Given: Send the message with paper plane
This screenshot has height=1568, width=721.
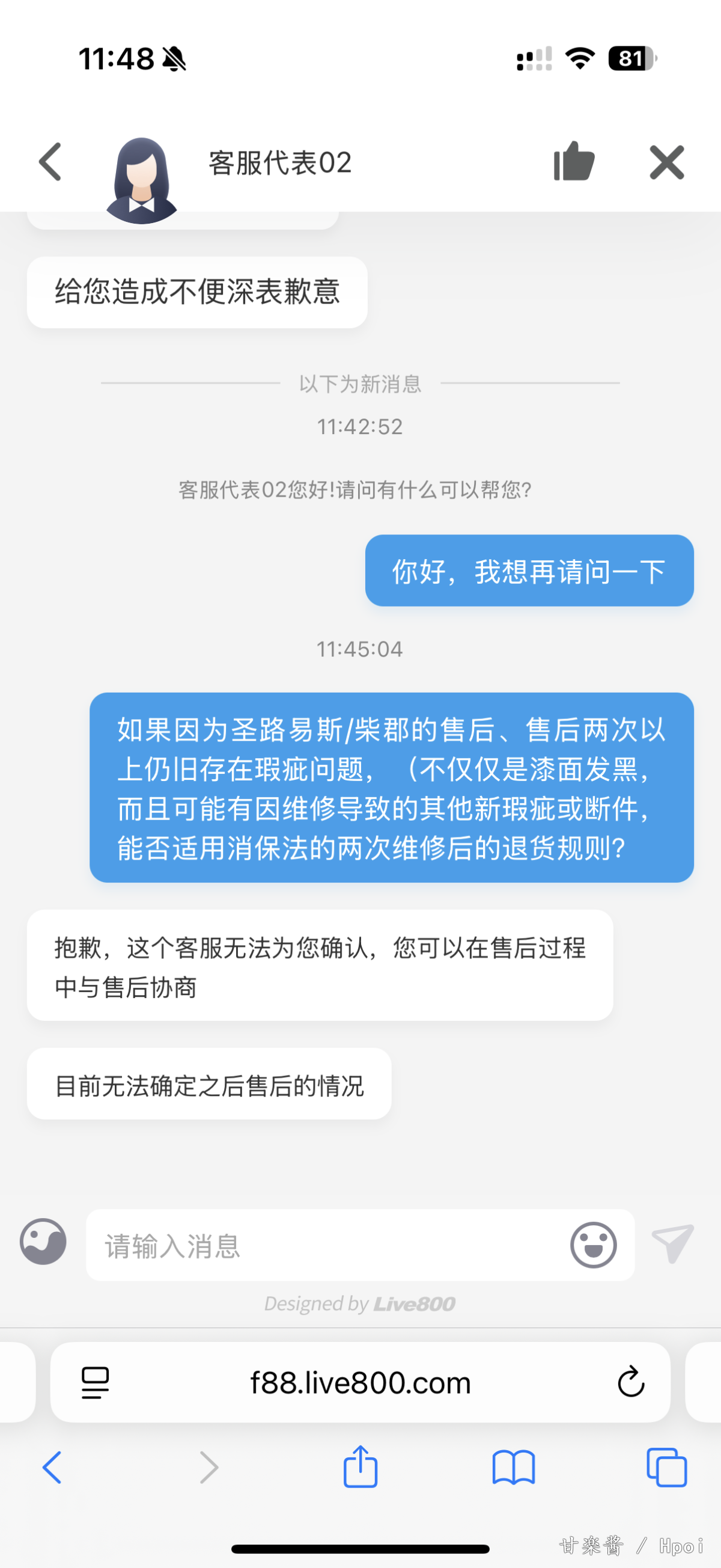Looking at the screenshot, I should 672,1243.
